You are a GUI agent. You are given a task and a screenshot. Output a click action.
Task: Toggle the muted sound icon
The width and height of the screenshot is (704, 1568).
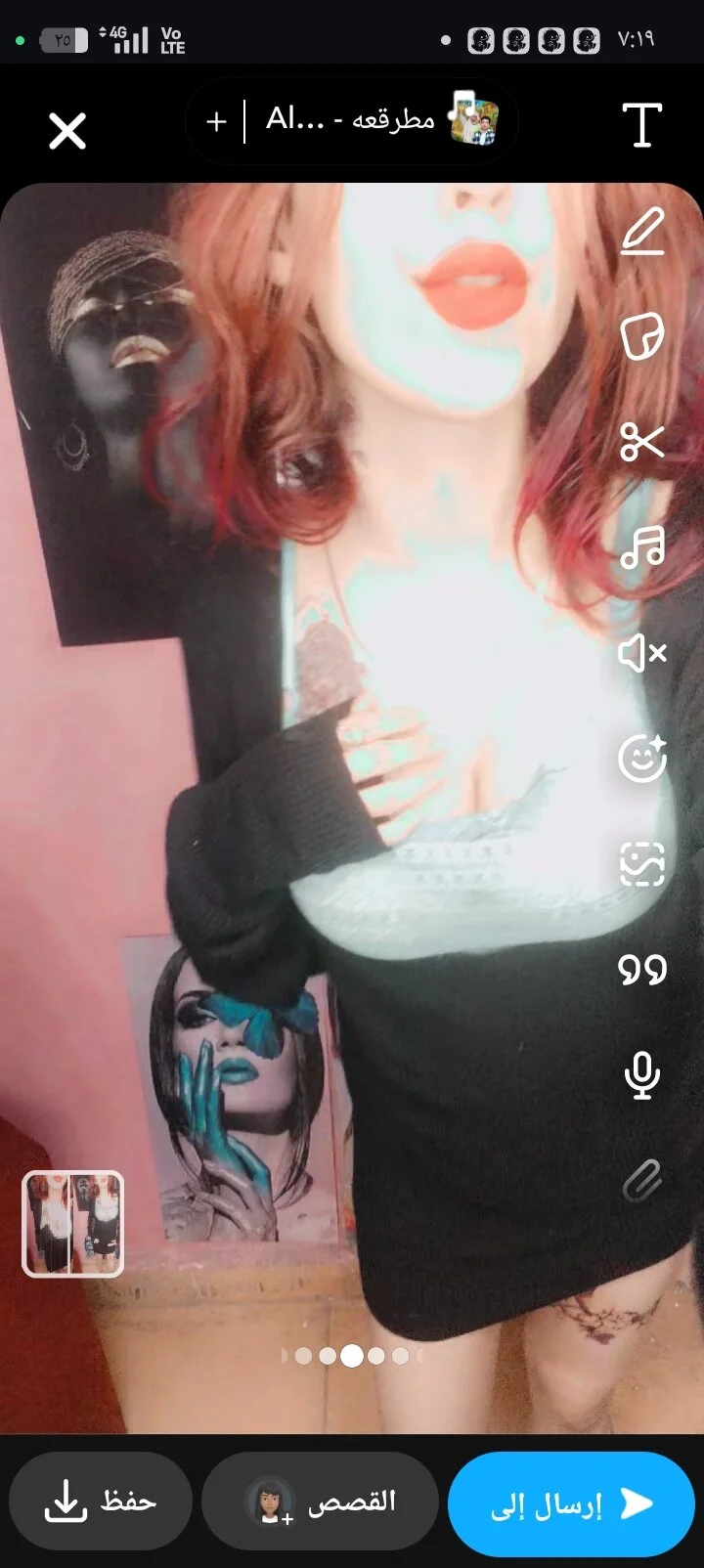click(642, 652)
